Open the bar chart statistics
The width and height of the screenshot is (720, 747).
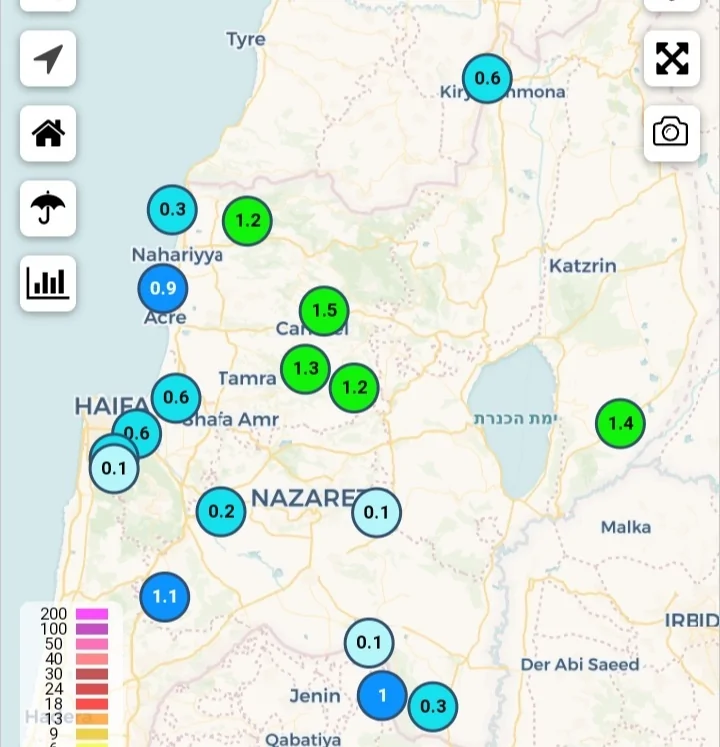48,283
